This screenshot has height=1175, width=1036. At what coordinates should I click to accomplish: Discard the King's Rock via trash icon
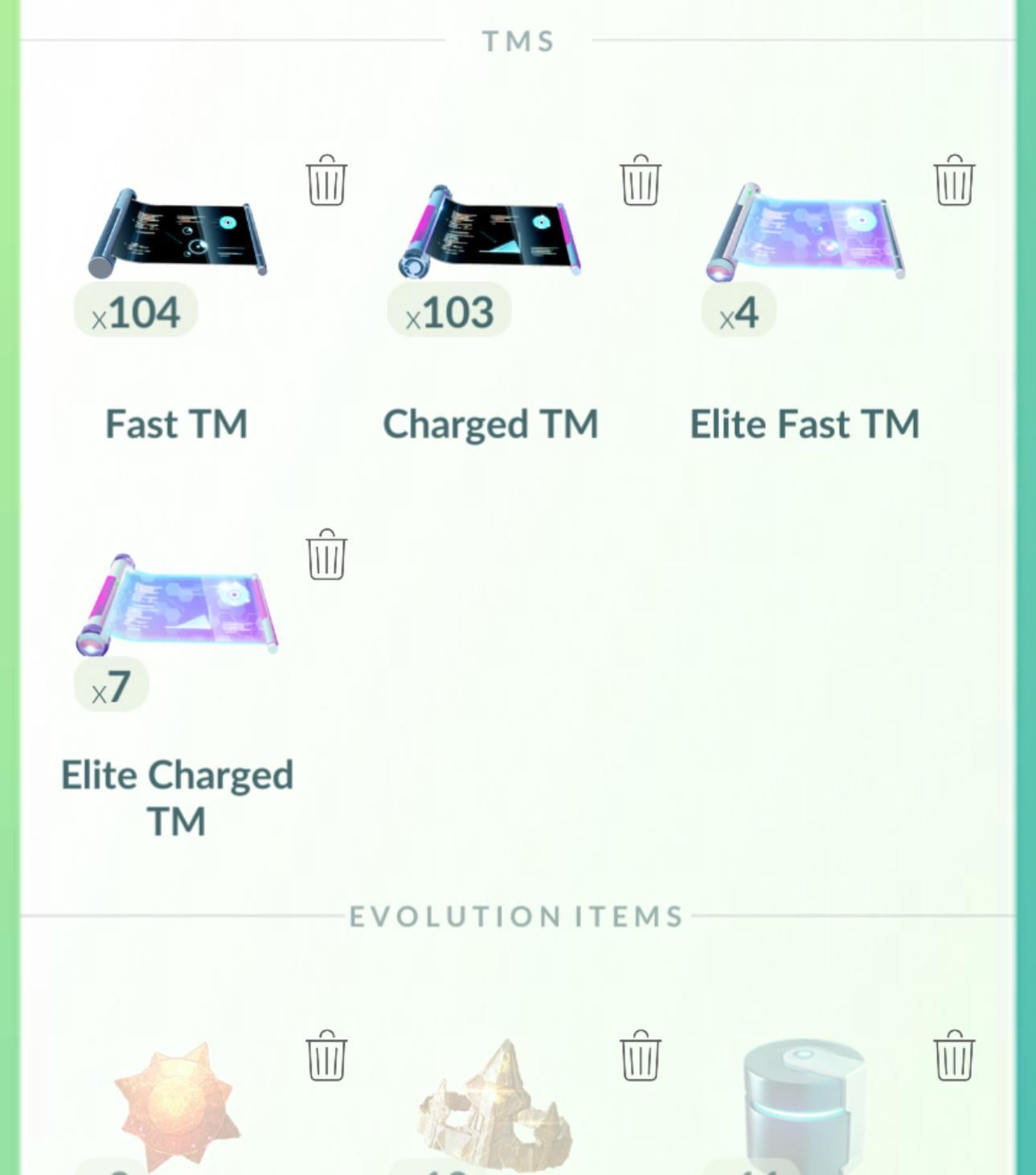(640, 1055)
